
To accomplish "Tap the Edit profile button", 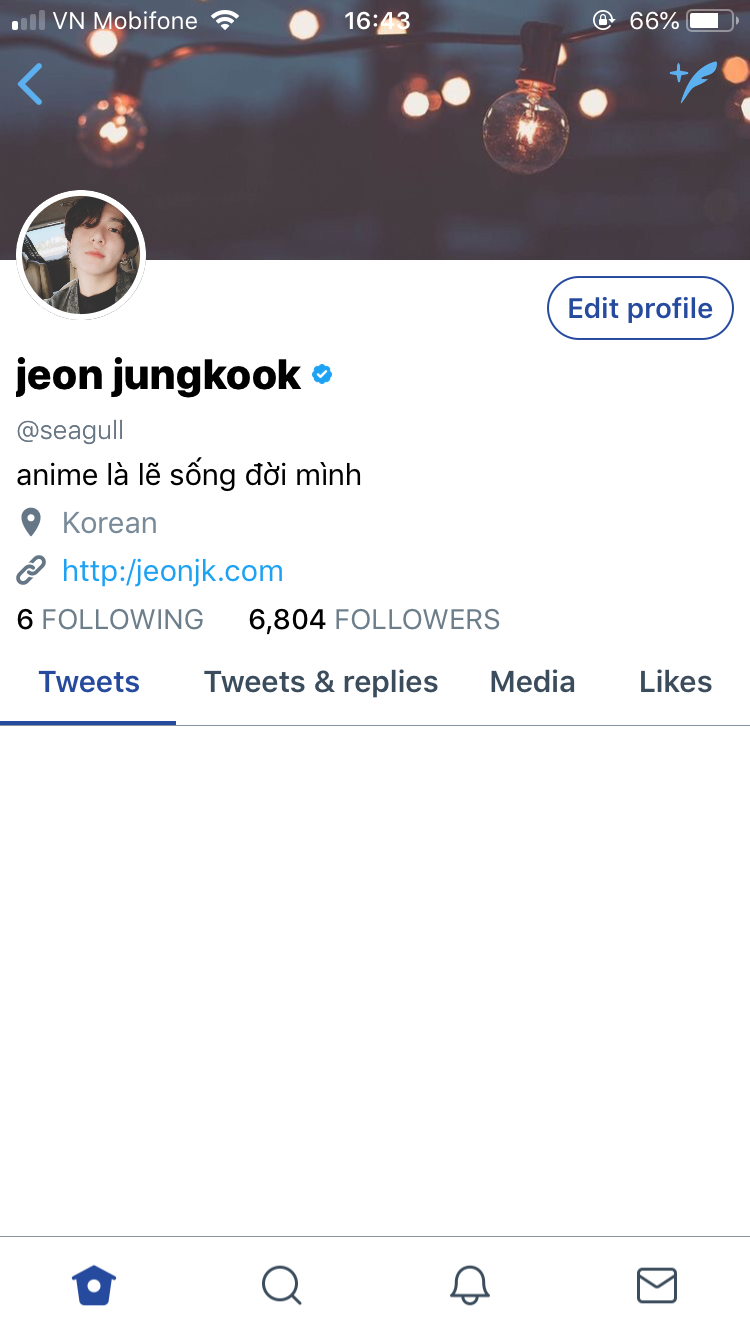I will point(640,308).
